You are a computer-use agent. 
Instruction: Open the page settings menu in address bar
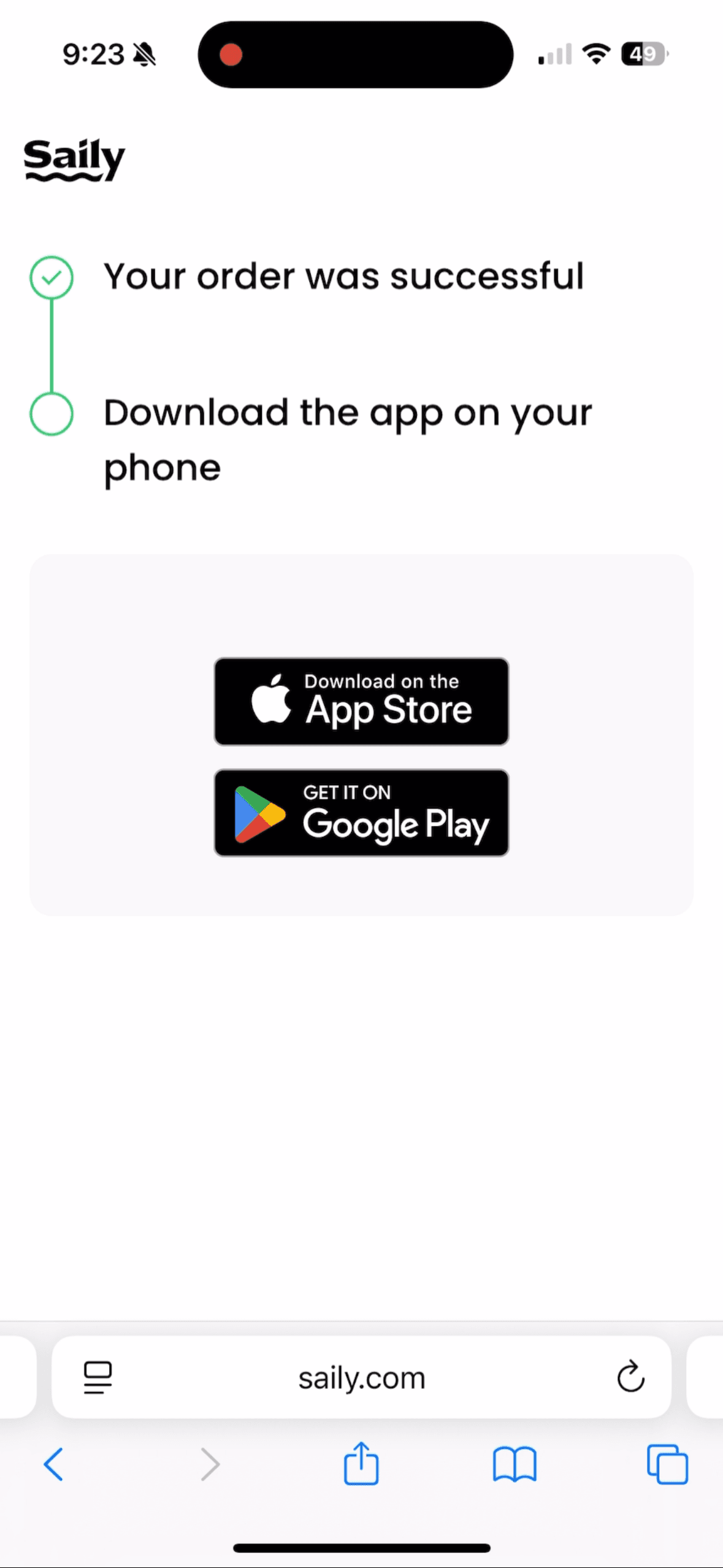pos(98,1377)
